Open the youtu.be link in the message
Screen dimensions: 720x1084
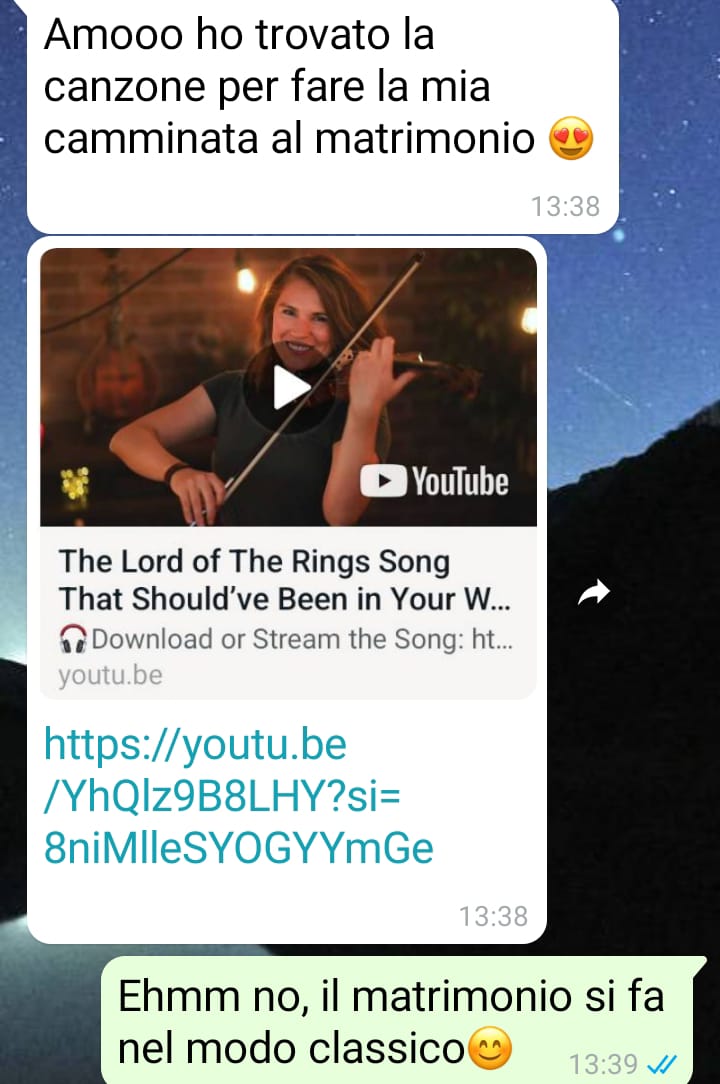pos(238,796)
